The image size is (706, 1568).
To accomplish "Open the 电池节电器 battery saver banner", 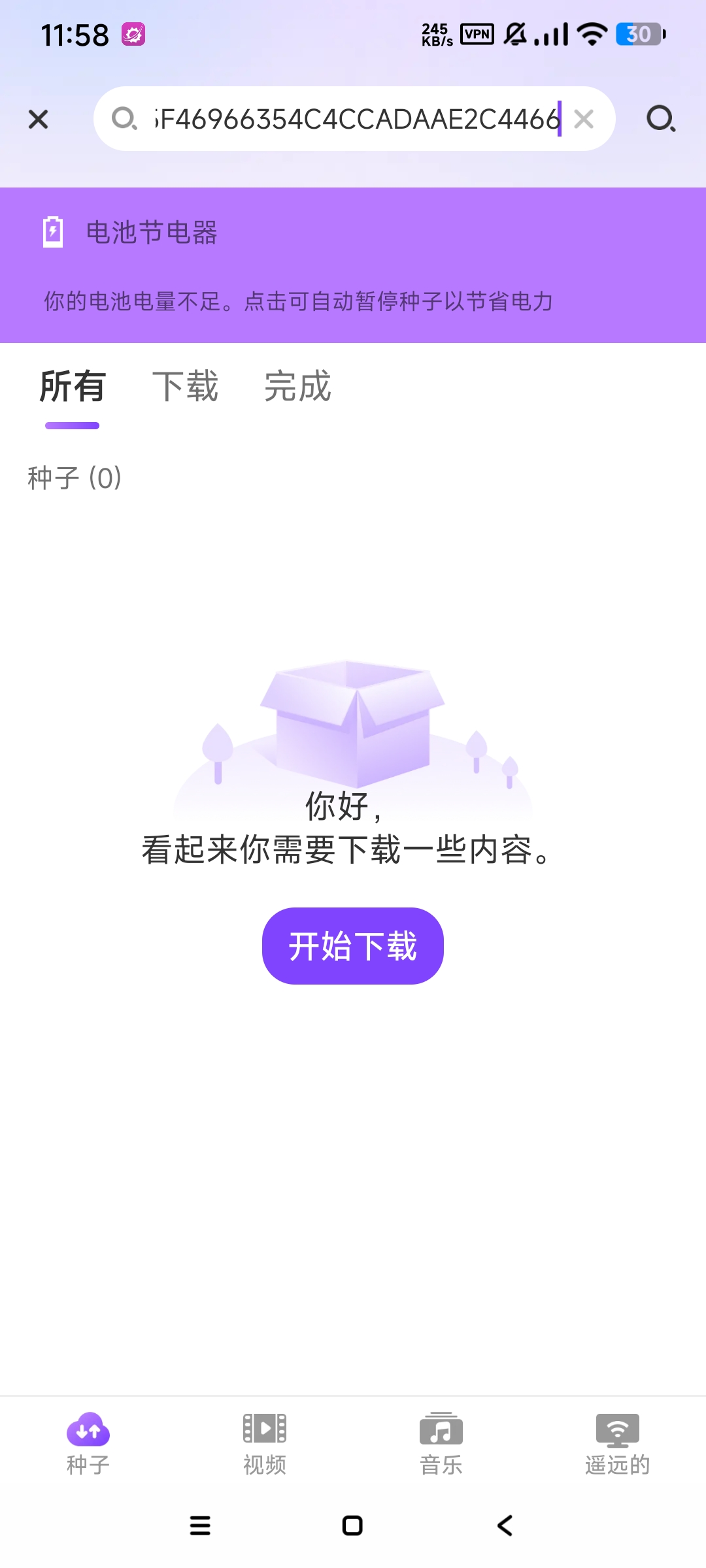I will pos(353,265).
